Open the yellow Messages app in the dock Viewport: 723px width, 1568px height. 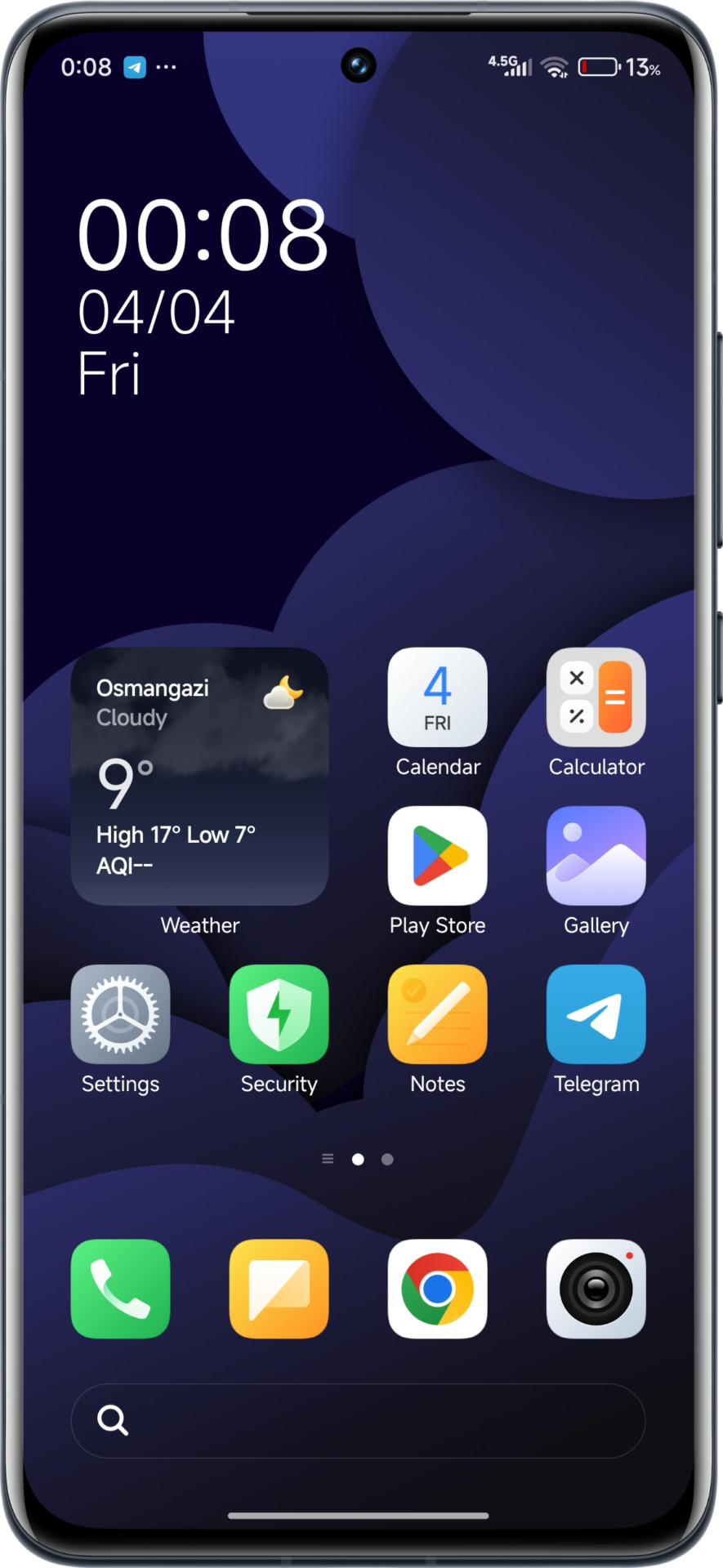pyautogui.click(x=279, y=1289)
